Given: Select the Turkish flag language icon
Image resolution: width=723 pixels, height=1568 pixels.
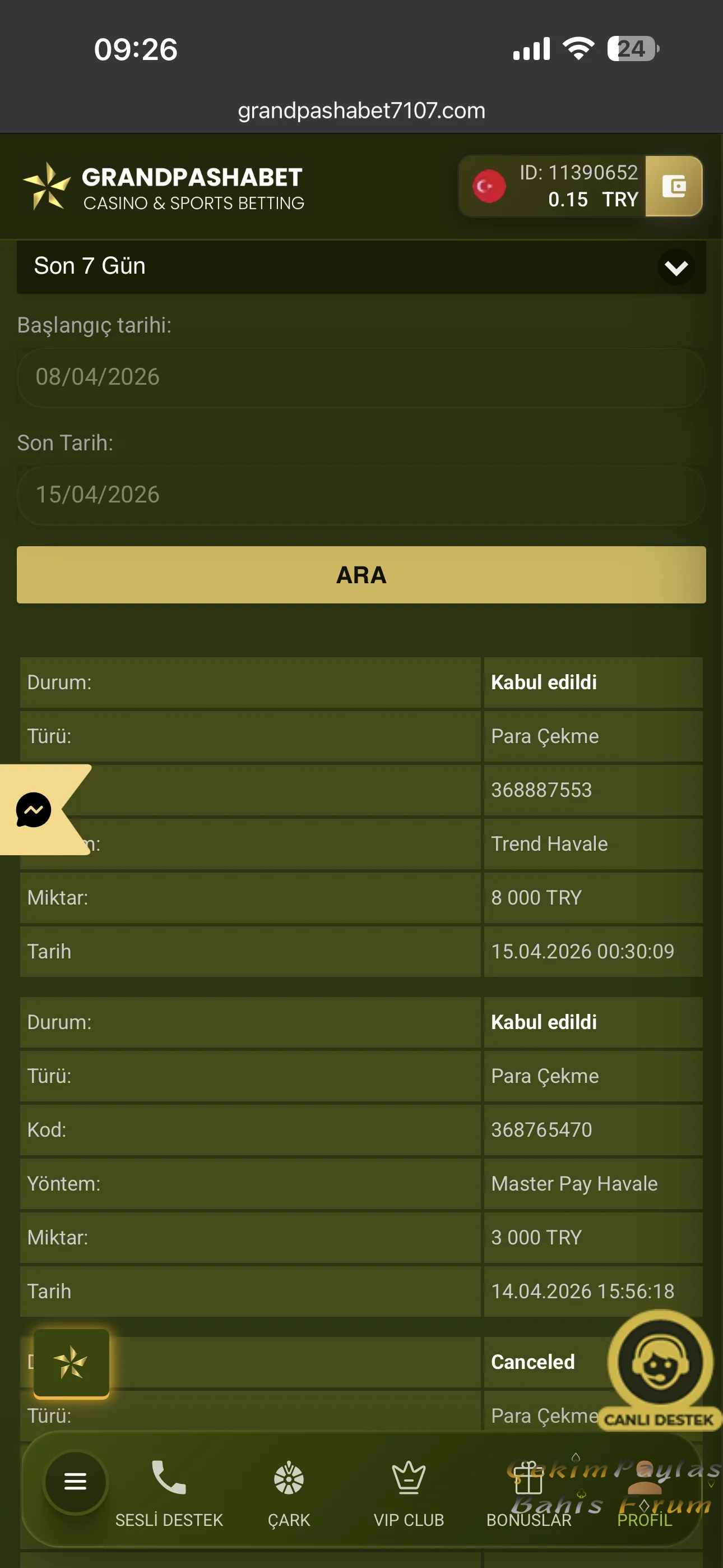Looking at the screenshot, I should pyautogui.click(x=489, y=186).
